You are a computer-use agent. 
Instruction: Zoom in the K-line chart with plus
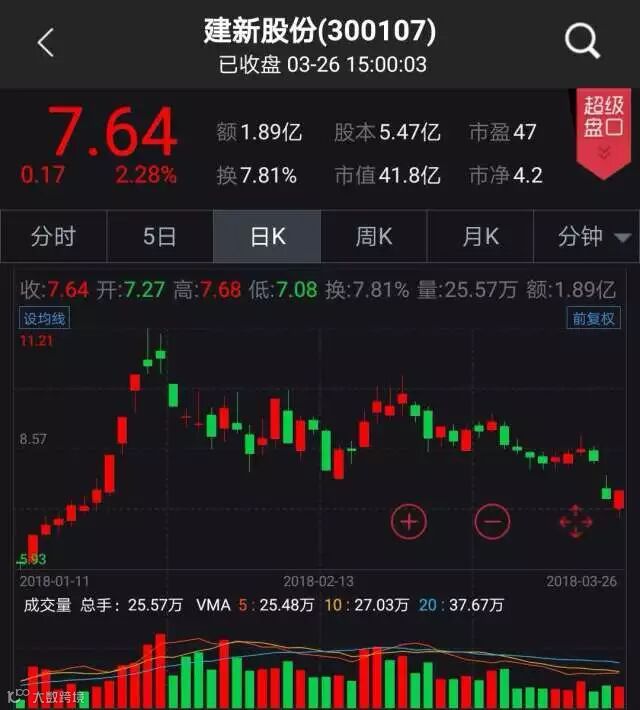pos(408,521)
